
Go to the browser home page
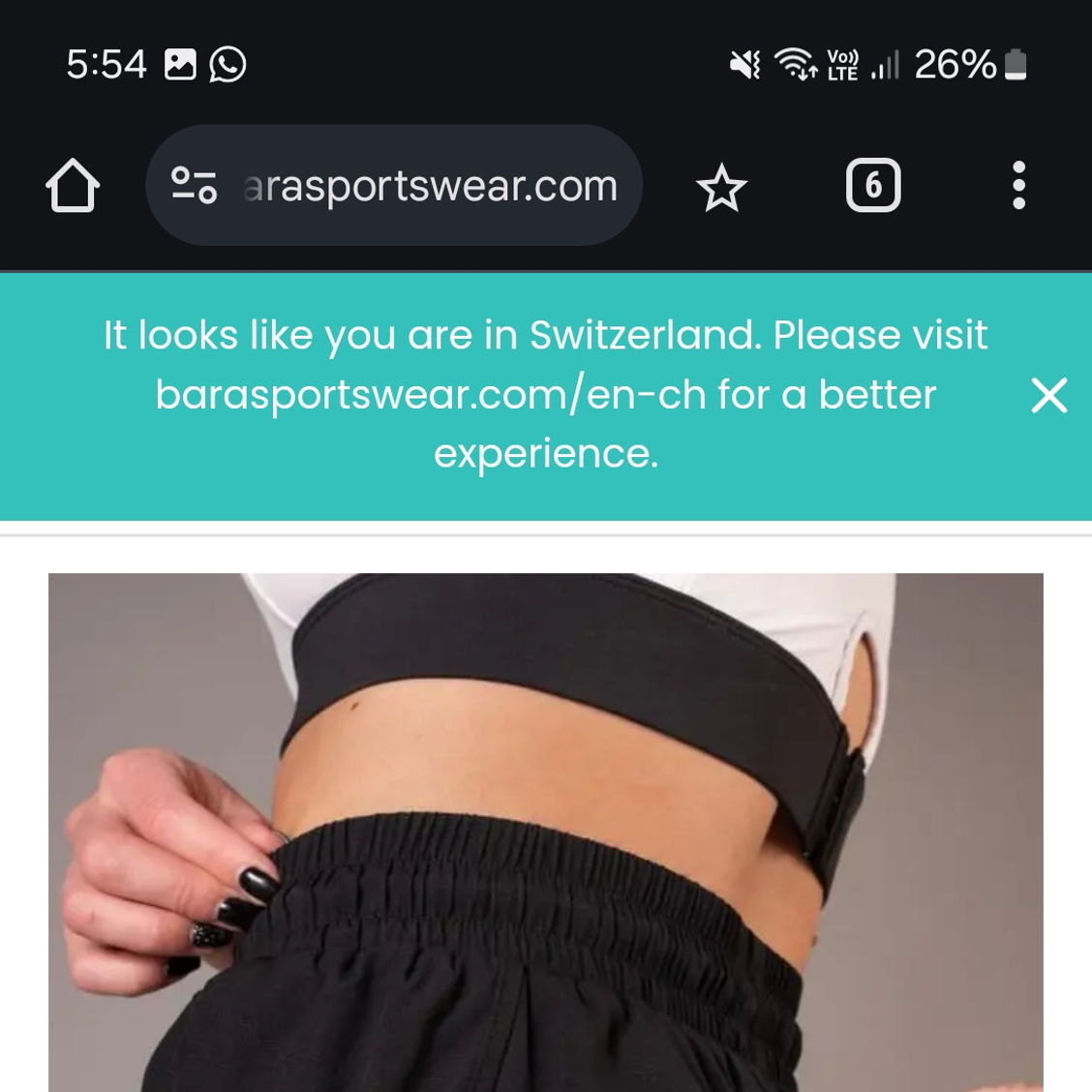click(x=73, y=185)
